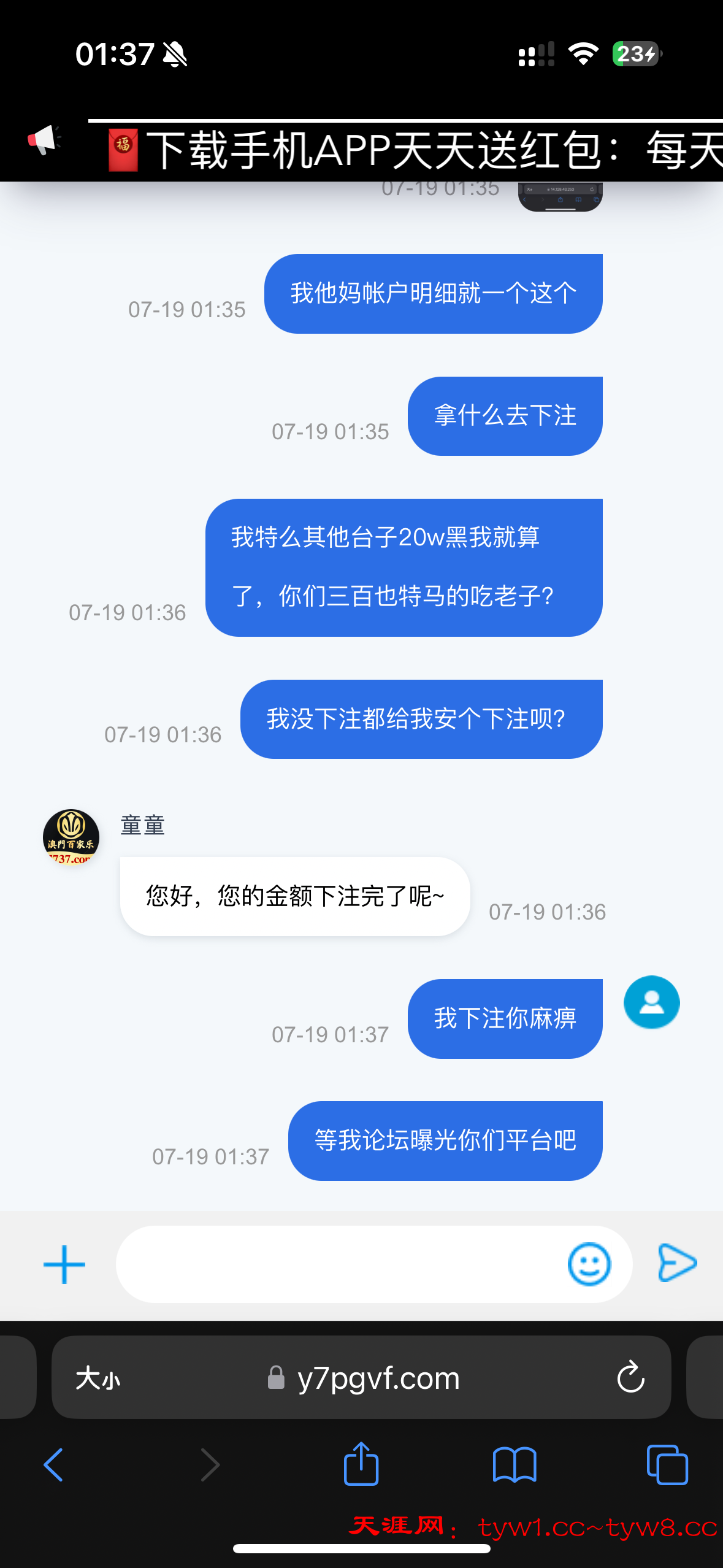
Task: Tap the scrolling red packet announcement banner
Action: [405, 150]
